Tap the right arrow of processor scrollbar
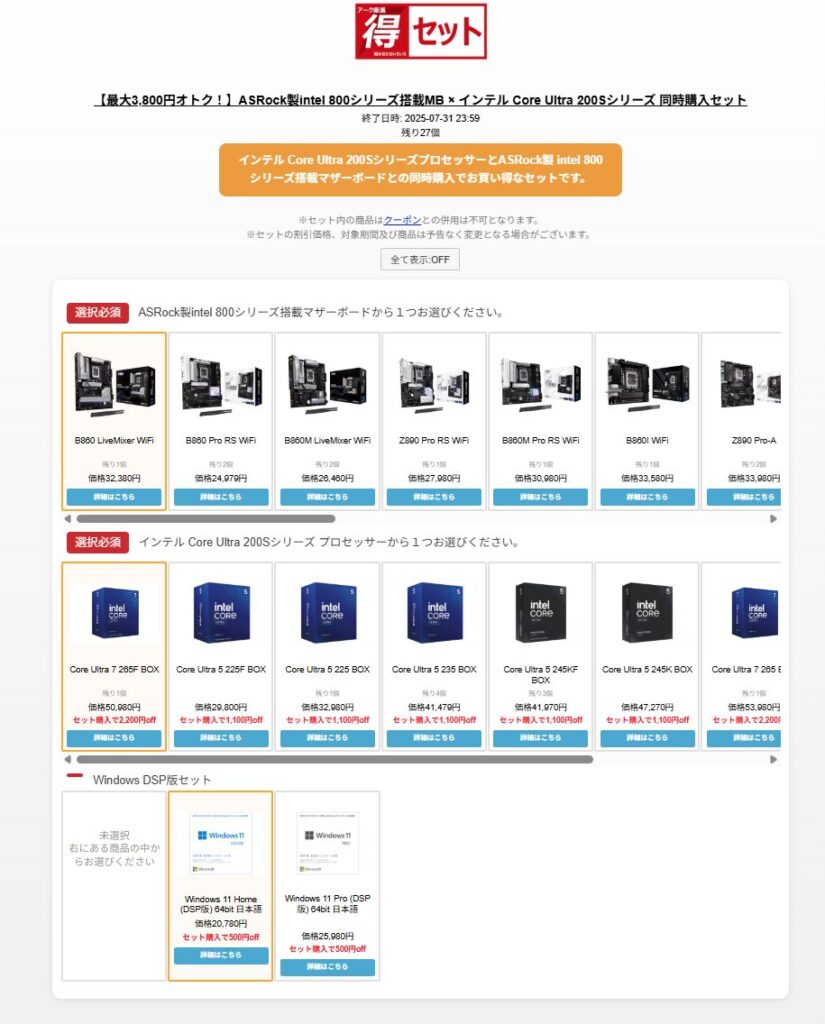 [x=773, y=759]
